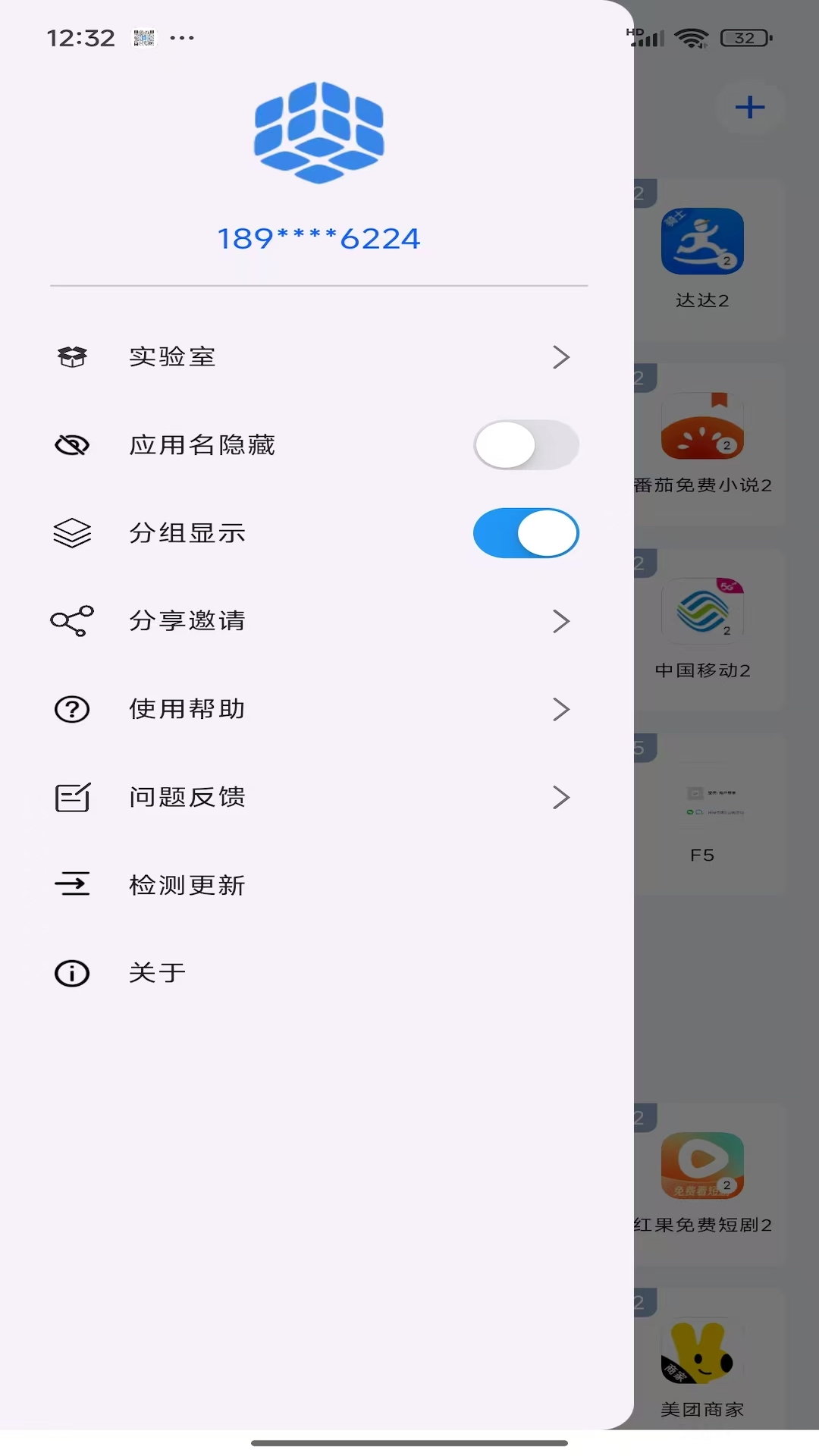The width and height of the screenshot is (819, 1456).
Task: Click the 应用名隐藏 hide icon
Action: click(72, 445)
